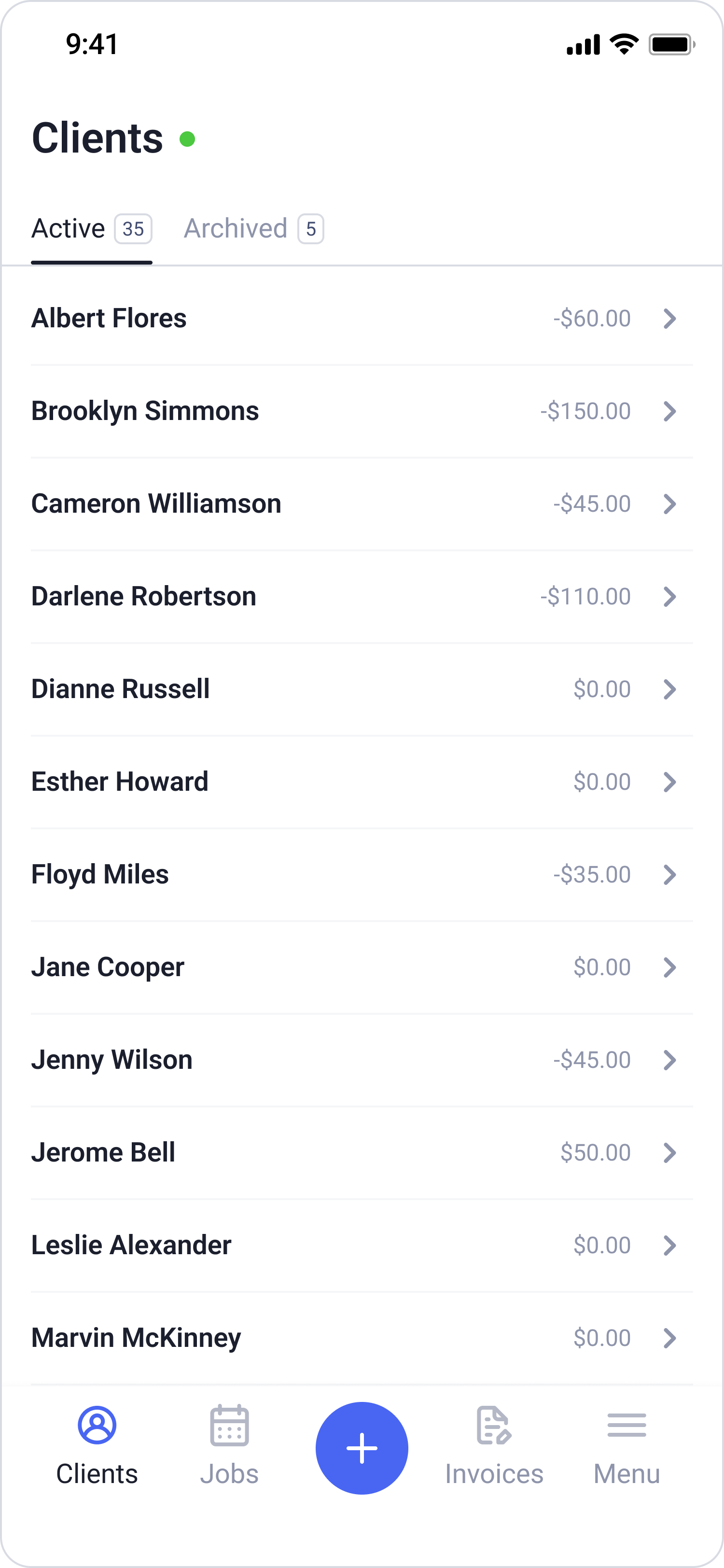Open Brooklyn Simmons client row

click(362, 411)
